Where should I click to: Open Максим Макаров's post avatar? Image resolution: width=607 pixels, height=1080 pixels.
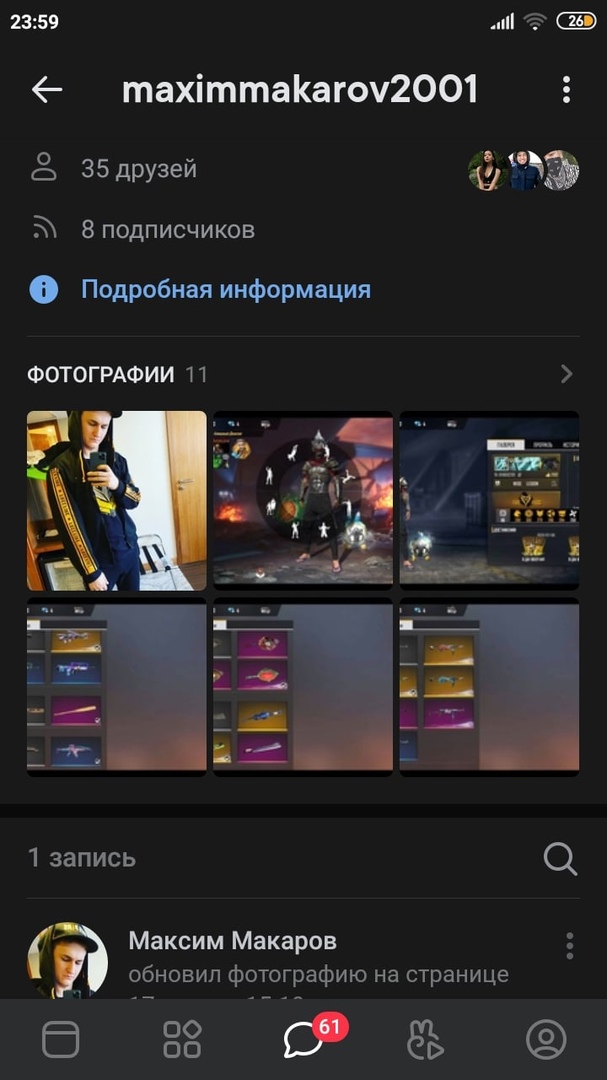pos(67,958)
